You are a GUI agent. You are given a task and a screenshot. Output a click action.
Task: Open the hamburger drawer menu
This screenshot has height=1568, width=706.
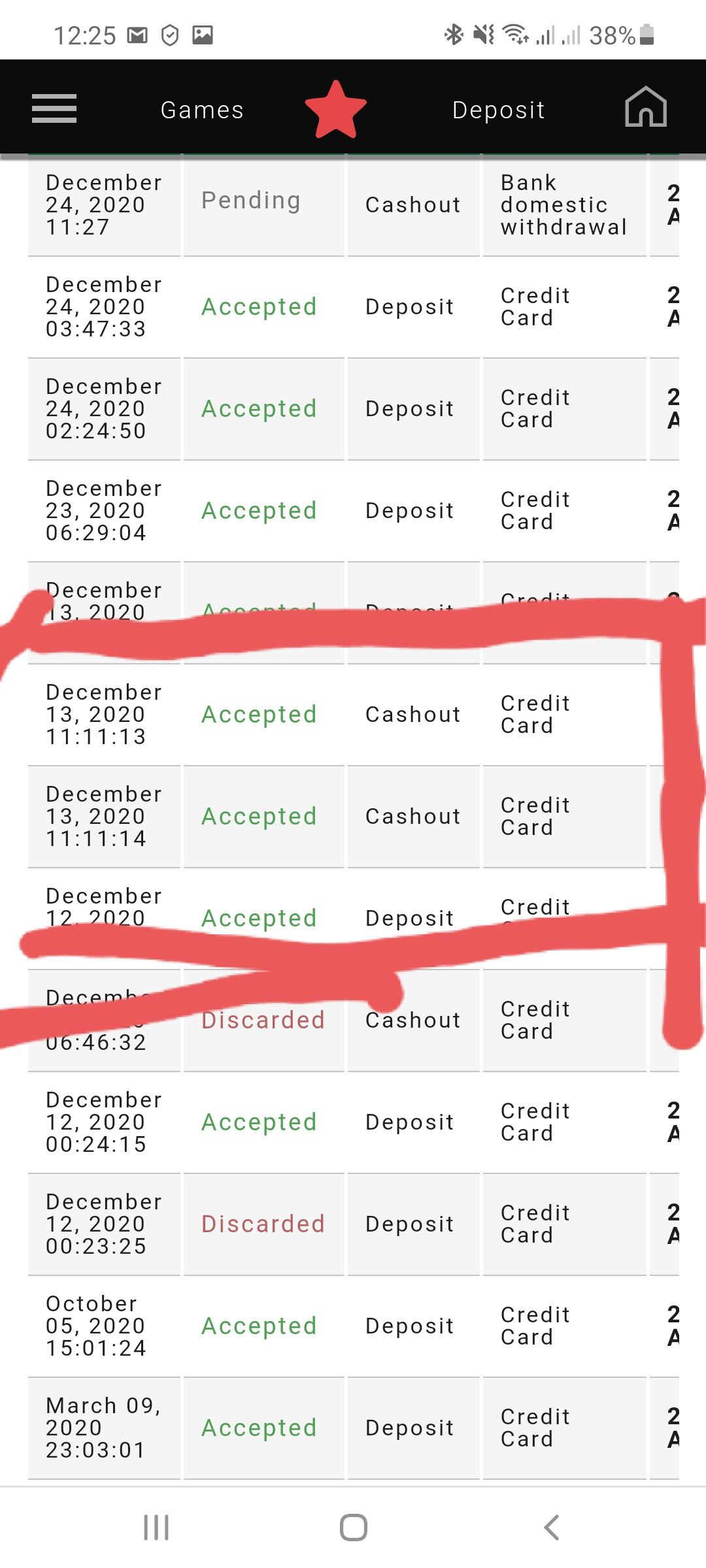point(54,108)
